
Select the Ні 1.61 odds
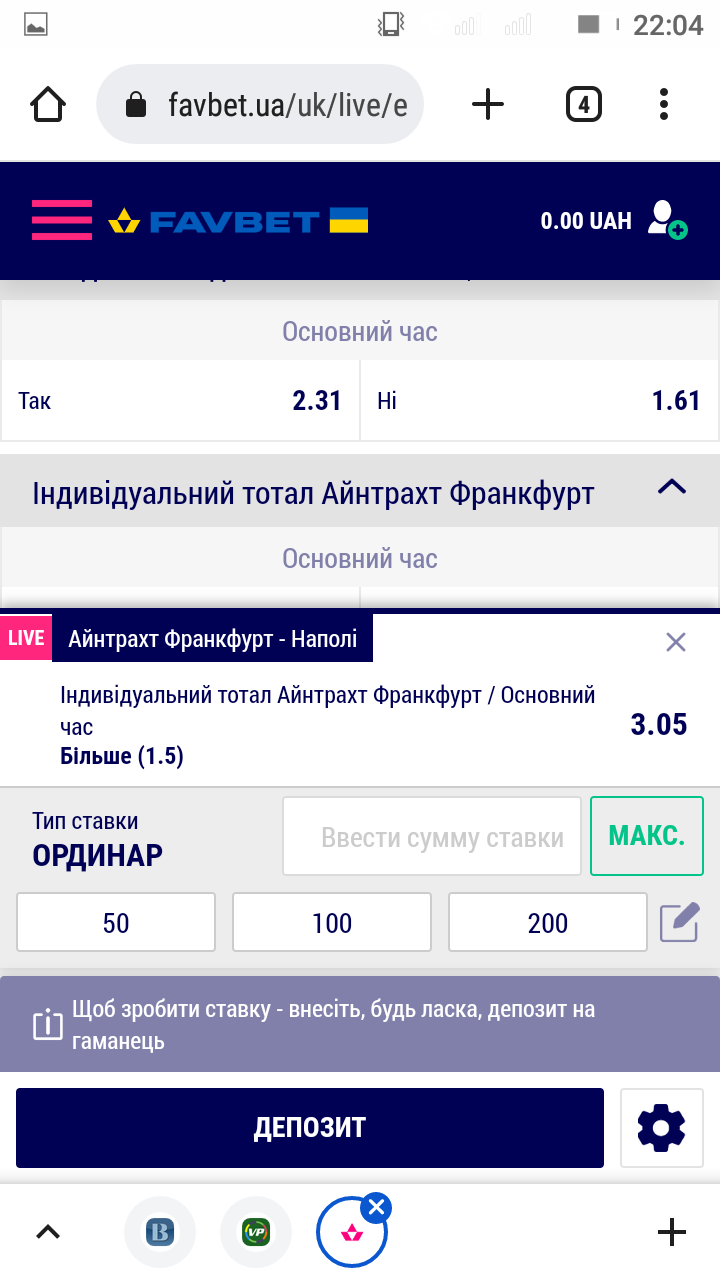click(x=539, y=401)
